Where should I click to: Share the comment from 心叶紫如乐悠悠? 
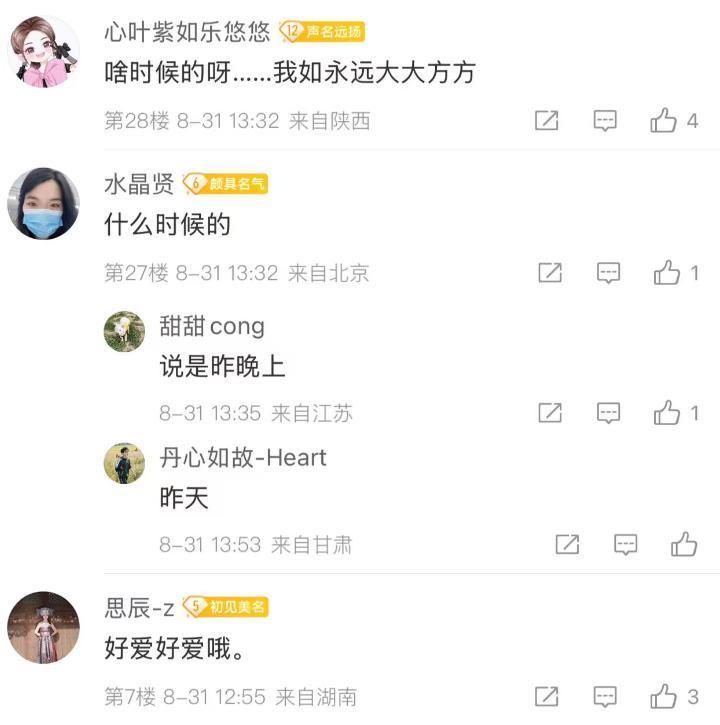coord(546,121)
